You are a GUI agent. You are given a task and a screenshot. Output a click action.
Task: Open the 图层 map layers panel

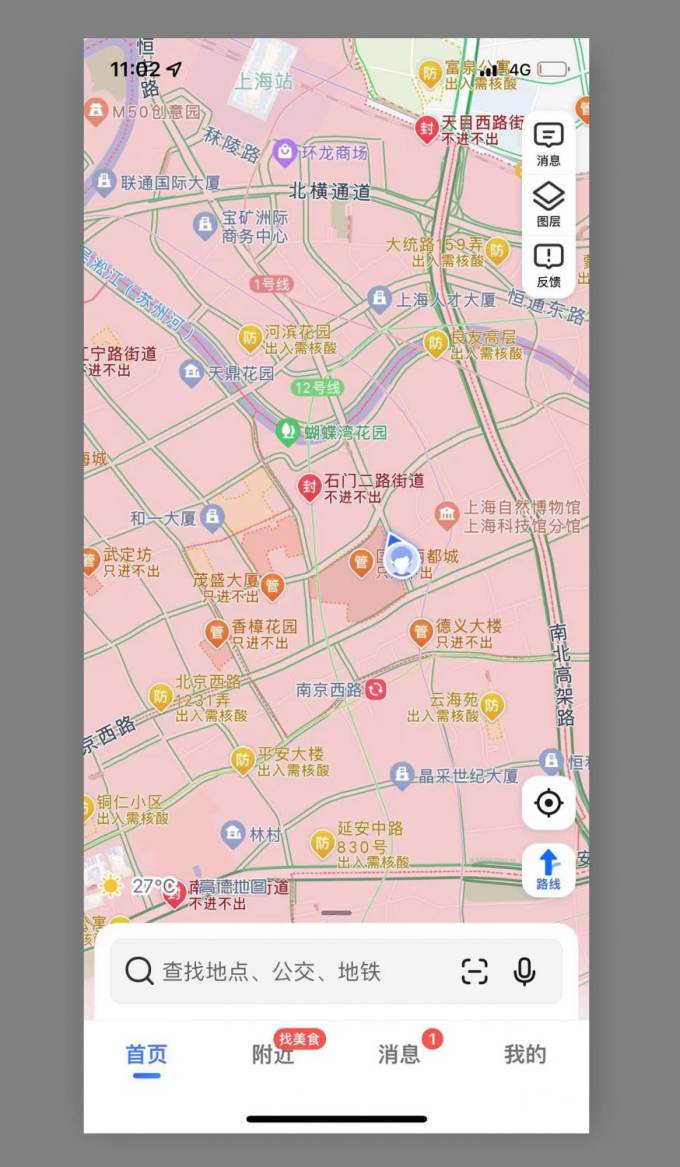pyautogui.click(x=548, y=204)
